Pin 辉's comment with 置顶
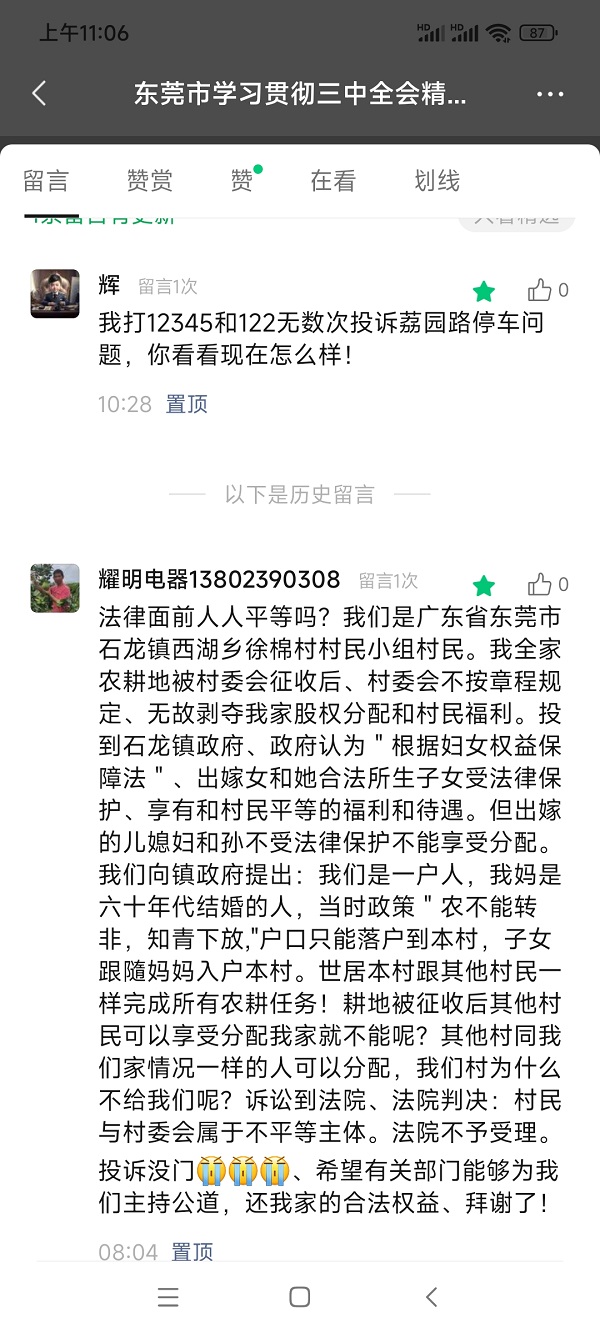600x1333 pixels. [x=187, y=404]
